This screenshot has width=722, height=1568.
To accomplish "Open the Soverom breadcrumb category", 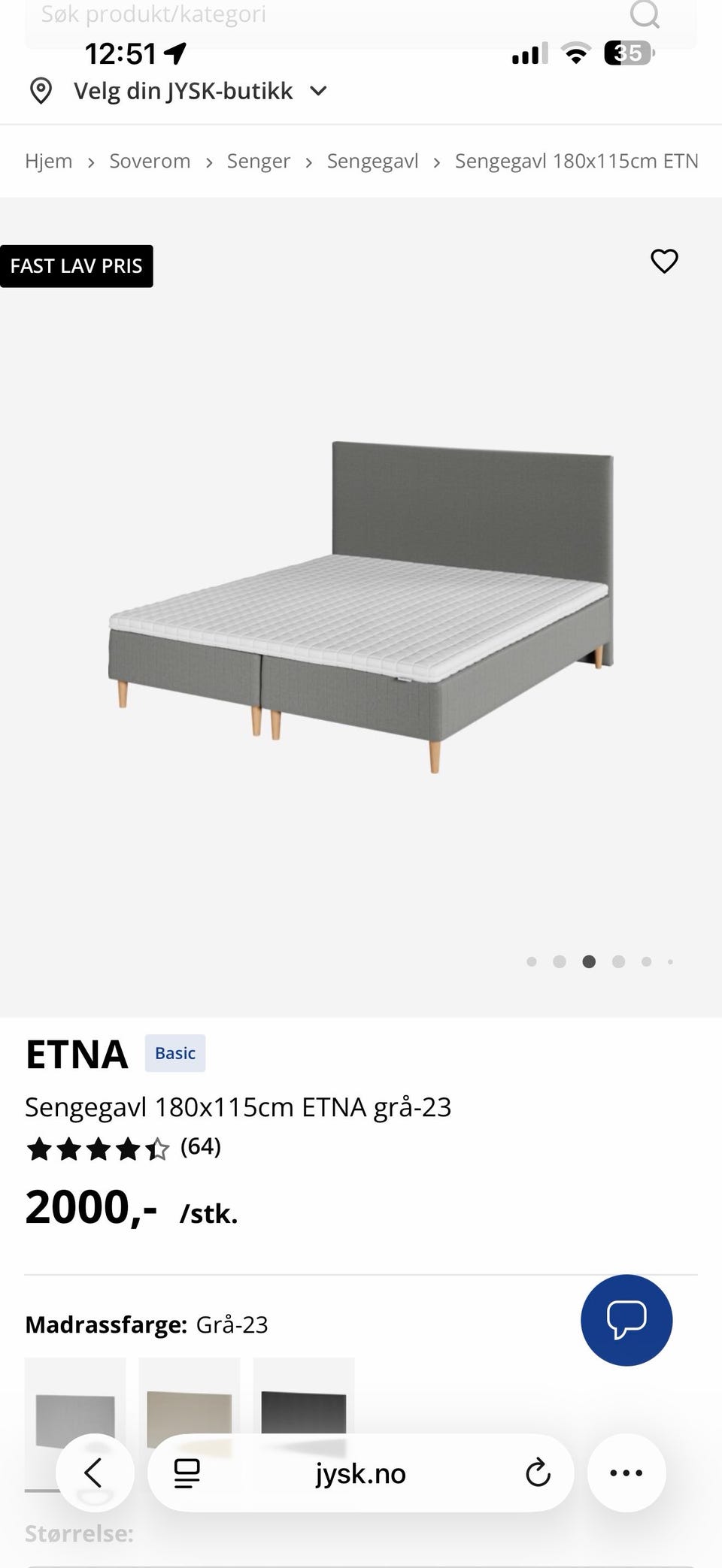I will [x=150, y=161].
